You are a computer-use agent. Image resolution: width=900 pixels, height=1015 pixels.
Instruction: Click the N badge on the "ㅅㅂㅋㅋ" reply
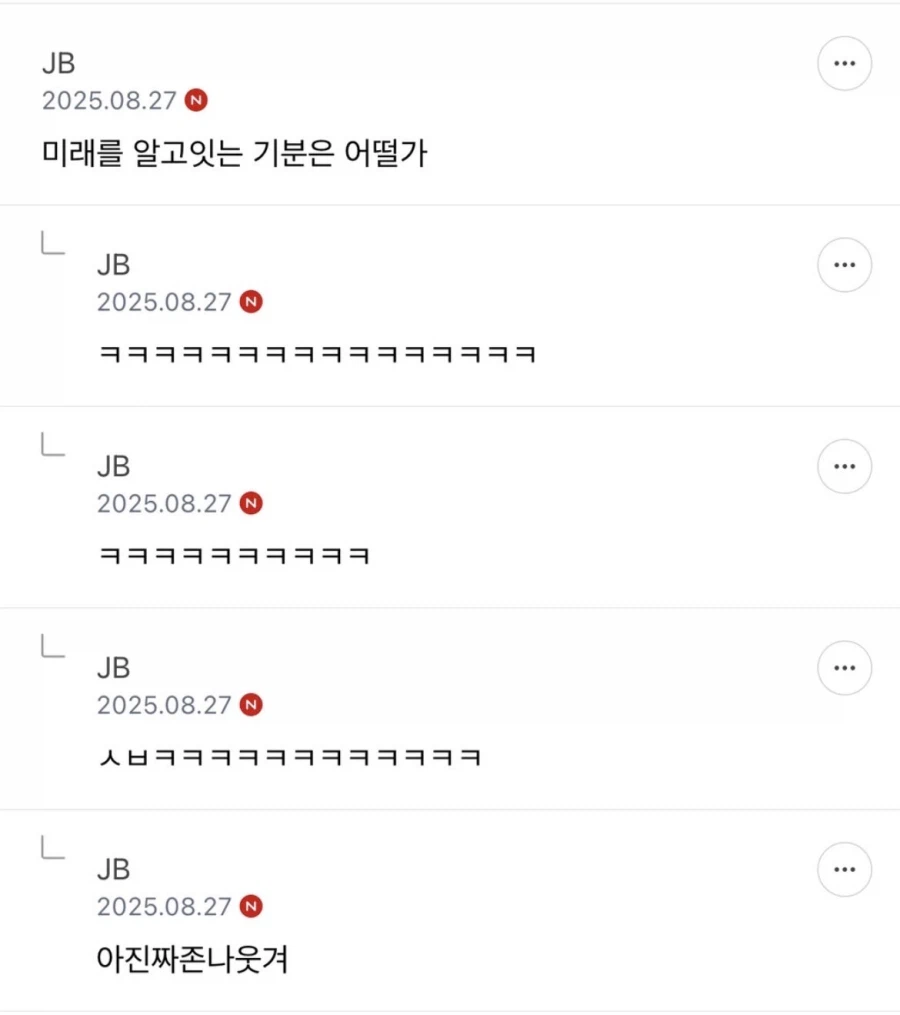(x=252, y=704)
